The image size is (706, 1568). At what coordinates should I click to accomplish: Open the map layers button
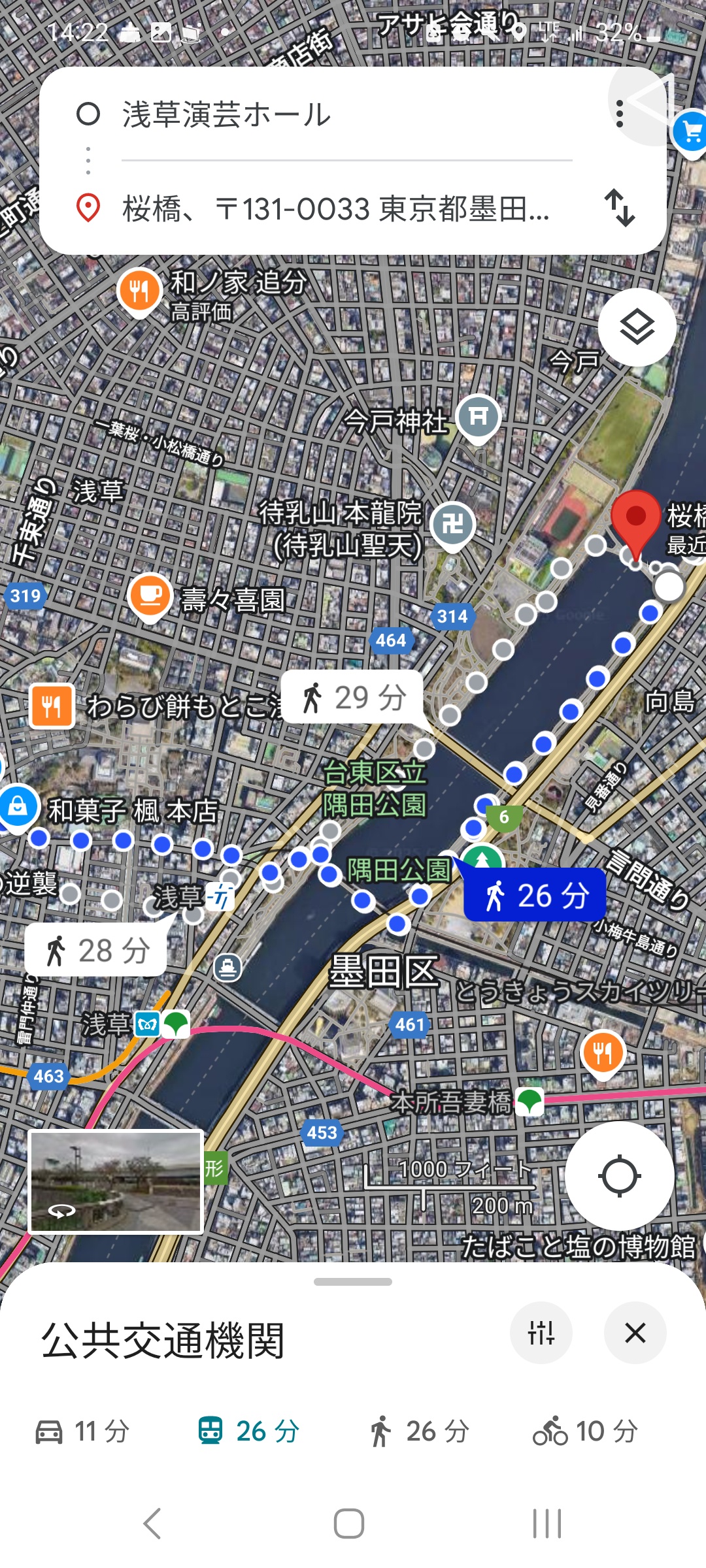pos(637,327)
